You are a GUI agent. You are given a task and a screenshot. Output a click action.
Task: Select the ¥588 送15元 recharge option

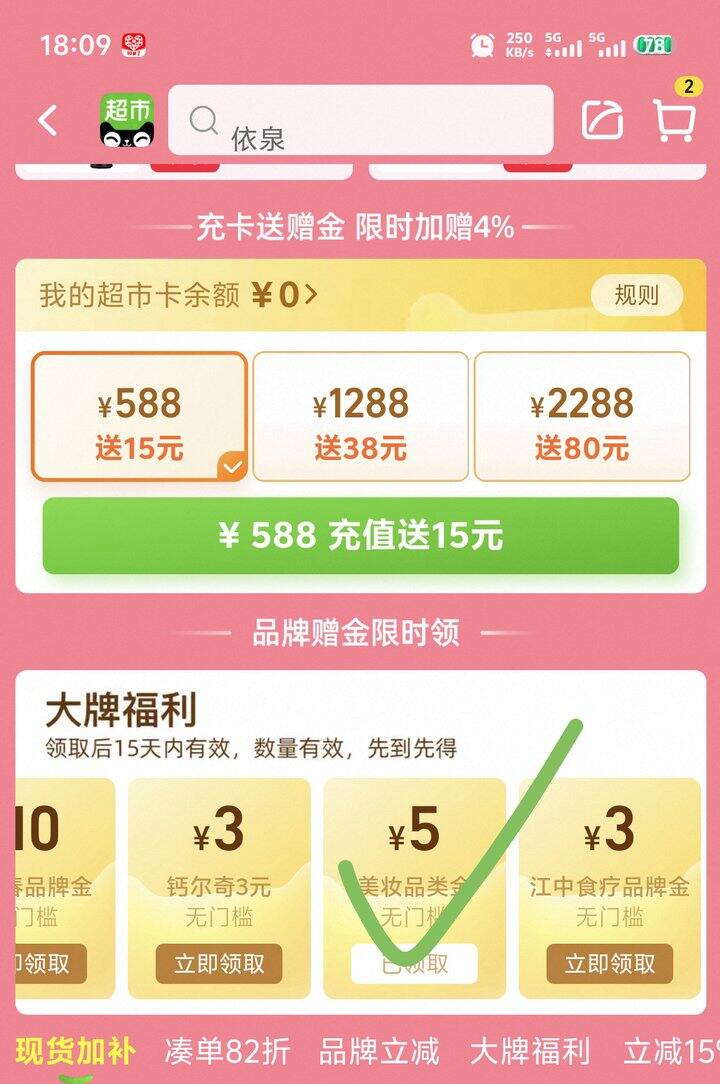pyautogui.click(x=139, y=417)
